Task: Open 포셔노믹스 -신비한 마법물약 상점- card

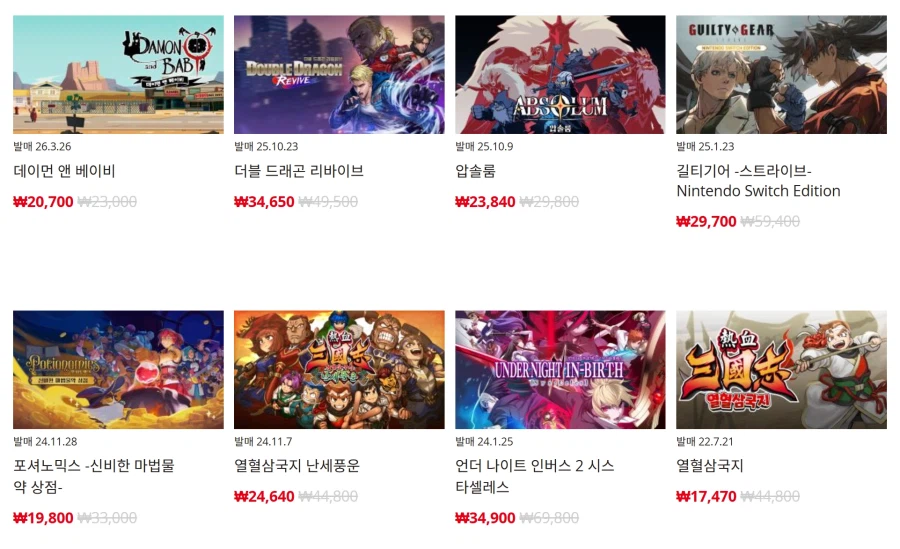Action: pos(118,370)
